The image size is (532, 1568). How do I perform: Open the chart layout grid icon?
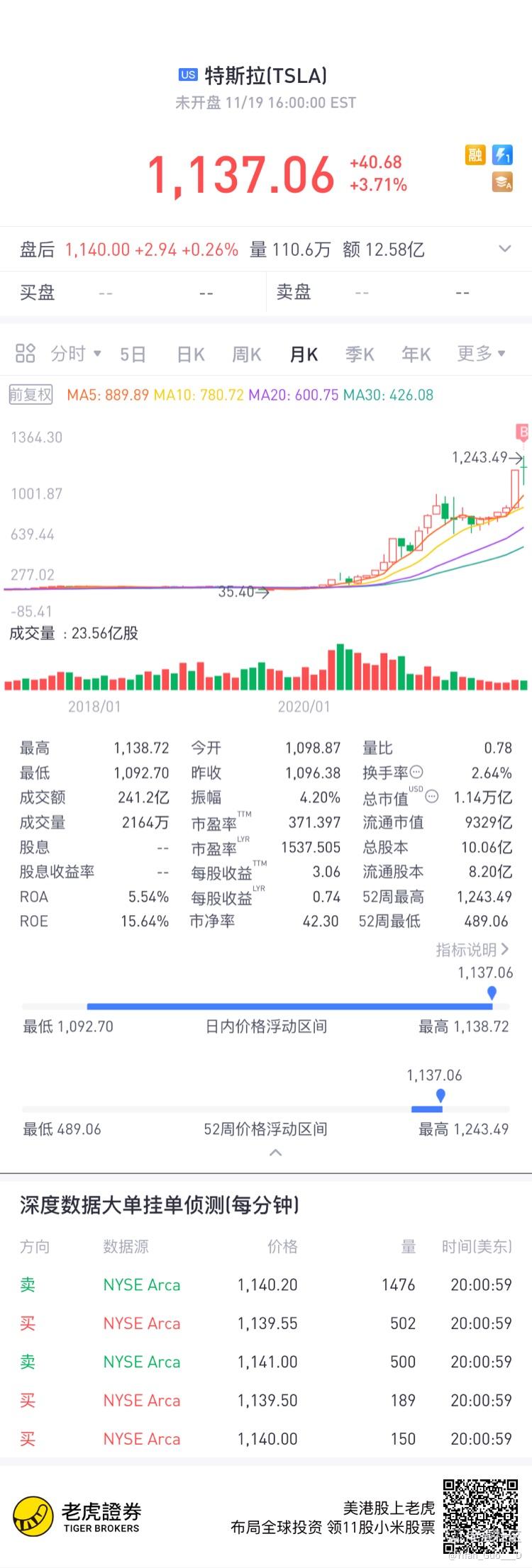[26, 353]
